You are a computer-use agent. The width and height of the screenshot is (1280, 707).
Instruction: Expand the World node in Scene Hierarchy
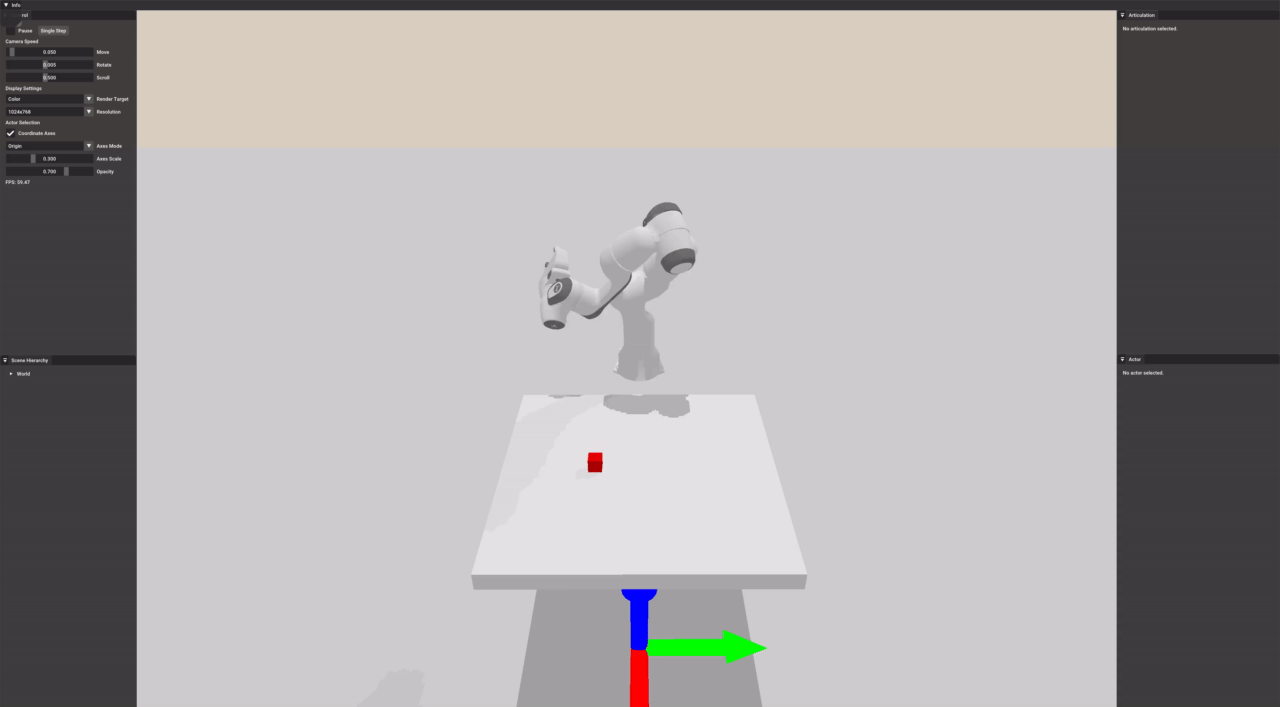tap(11, 374)
